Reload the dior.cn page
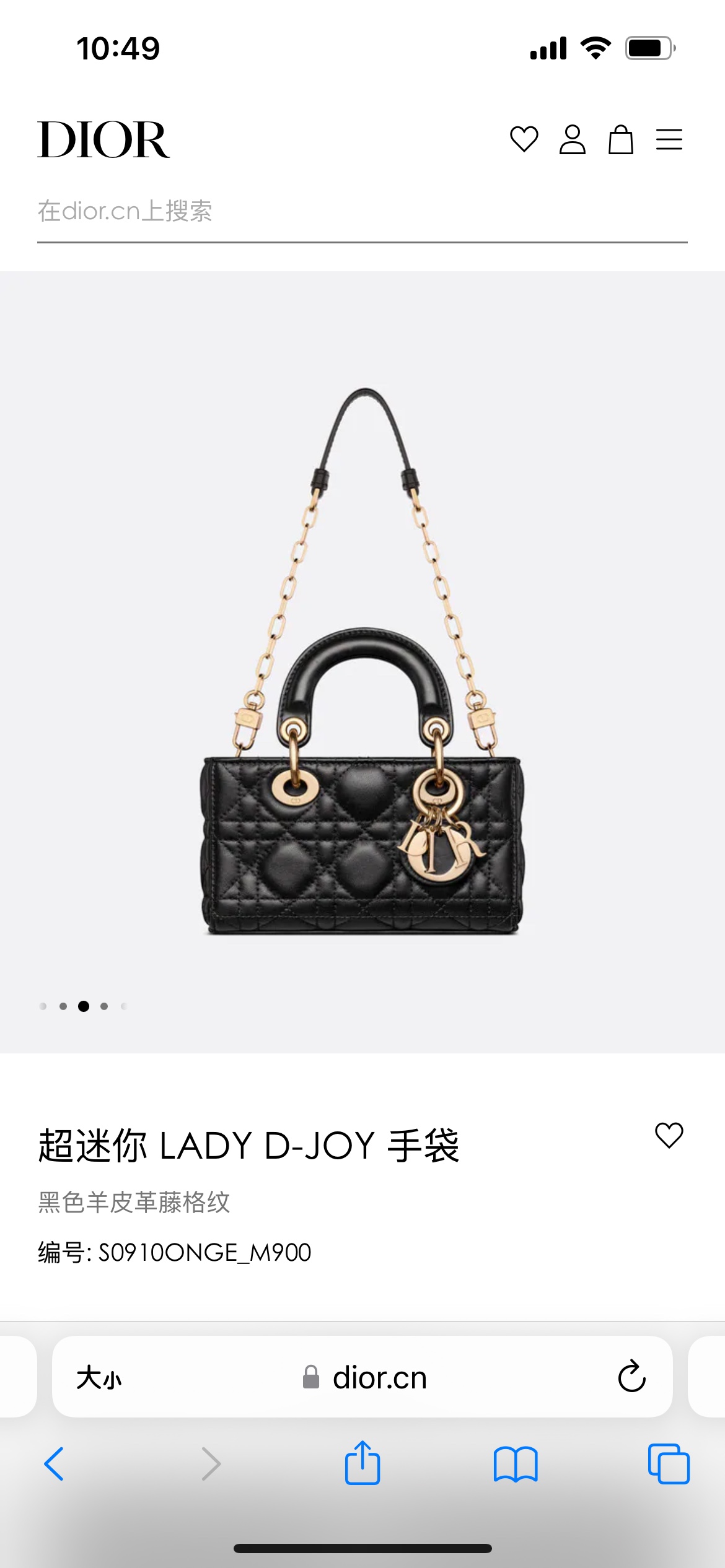The height and width of the screenshot is (1568, 725). pos(631,1376)
